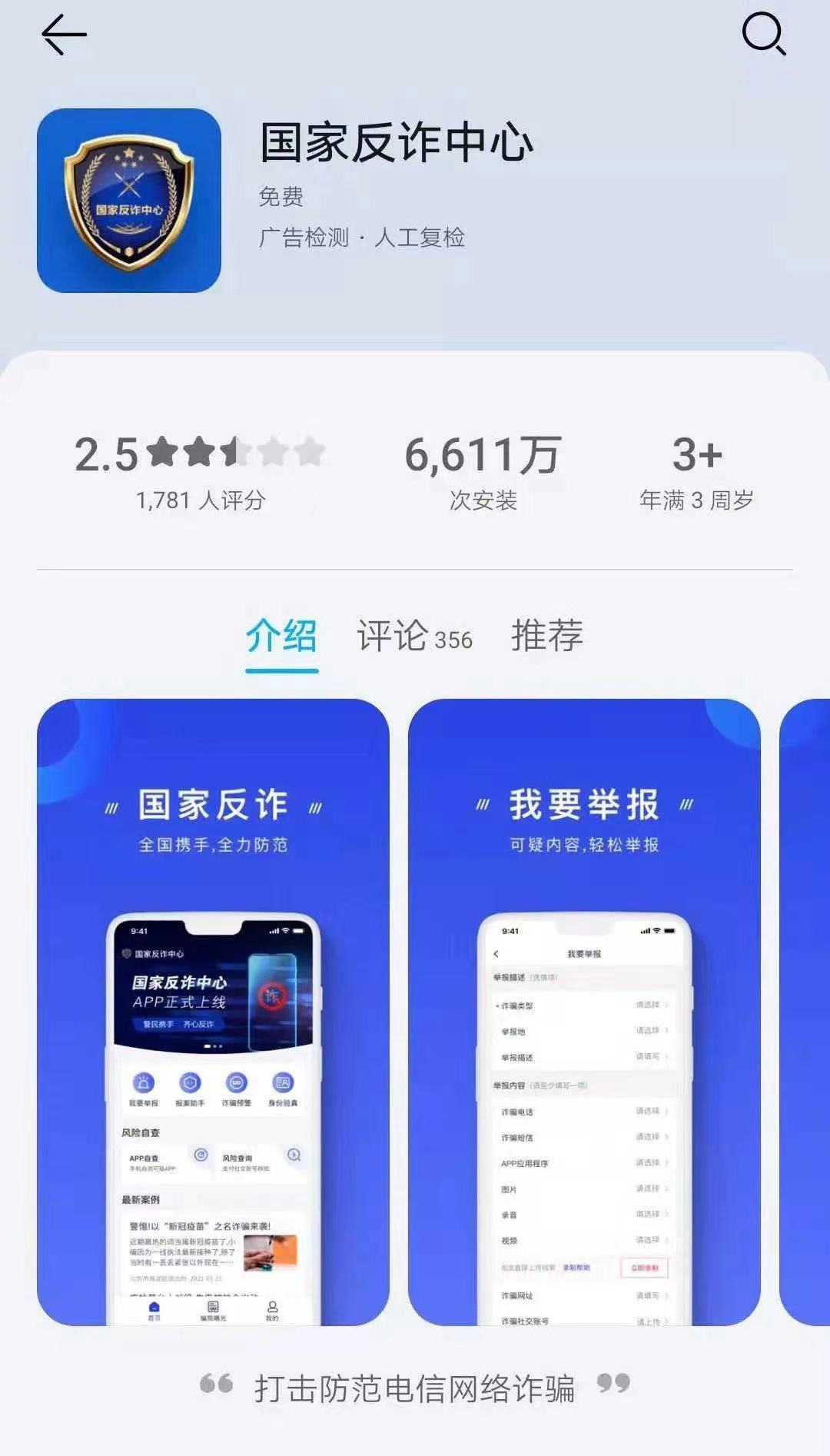
Task: Open the search magnifier icon
Action: point(764,35)
